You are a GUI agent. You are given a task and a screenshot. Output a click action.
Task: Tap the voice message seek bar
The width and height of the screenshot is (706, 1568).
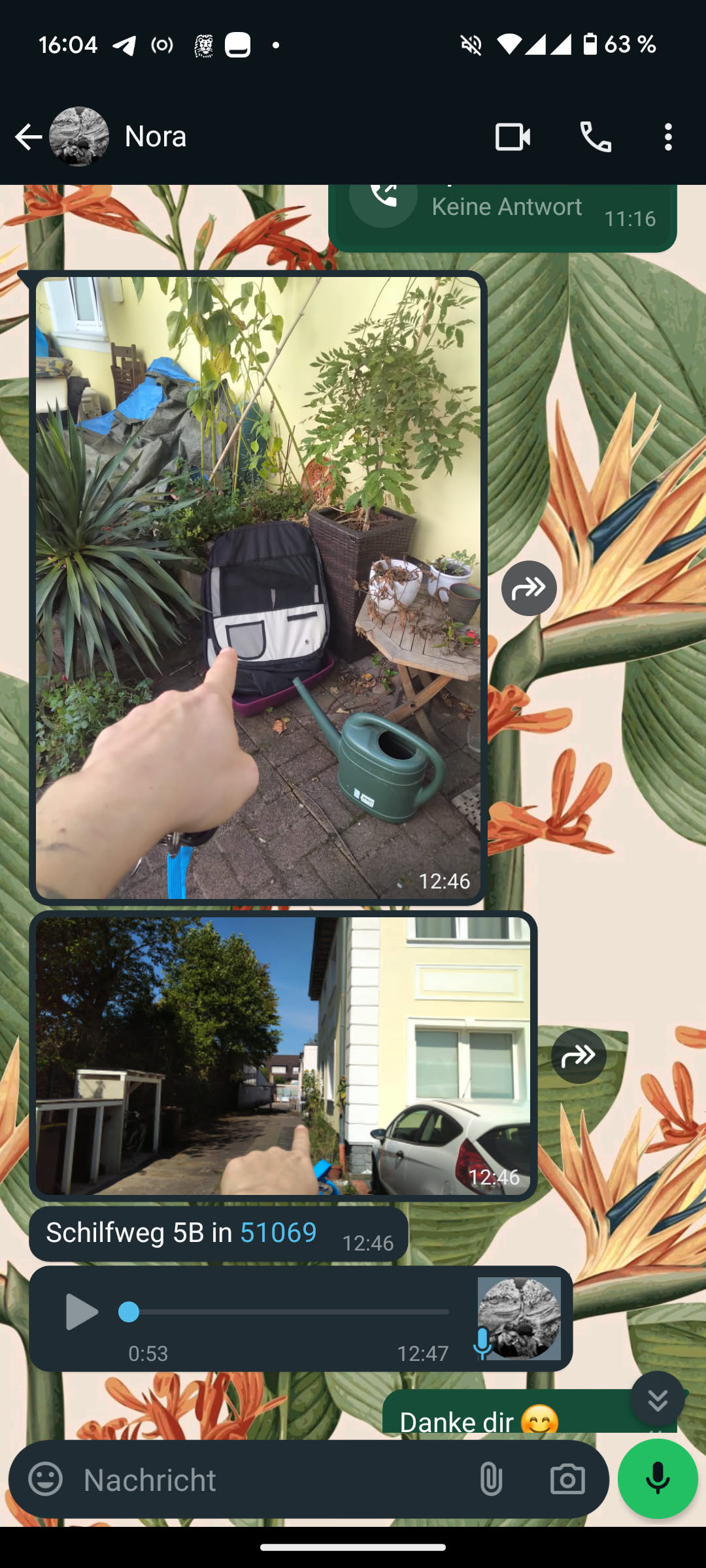coord(288,1312)
